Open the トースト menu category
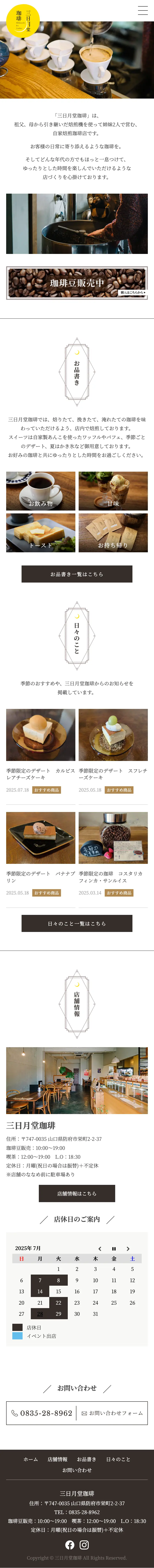Image resolution: width=154 pixels, height=1568 pixels. click(41, 533)
